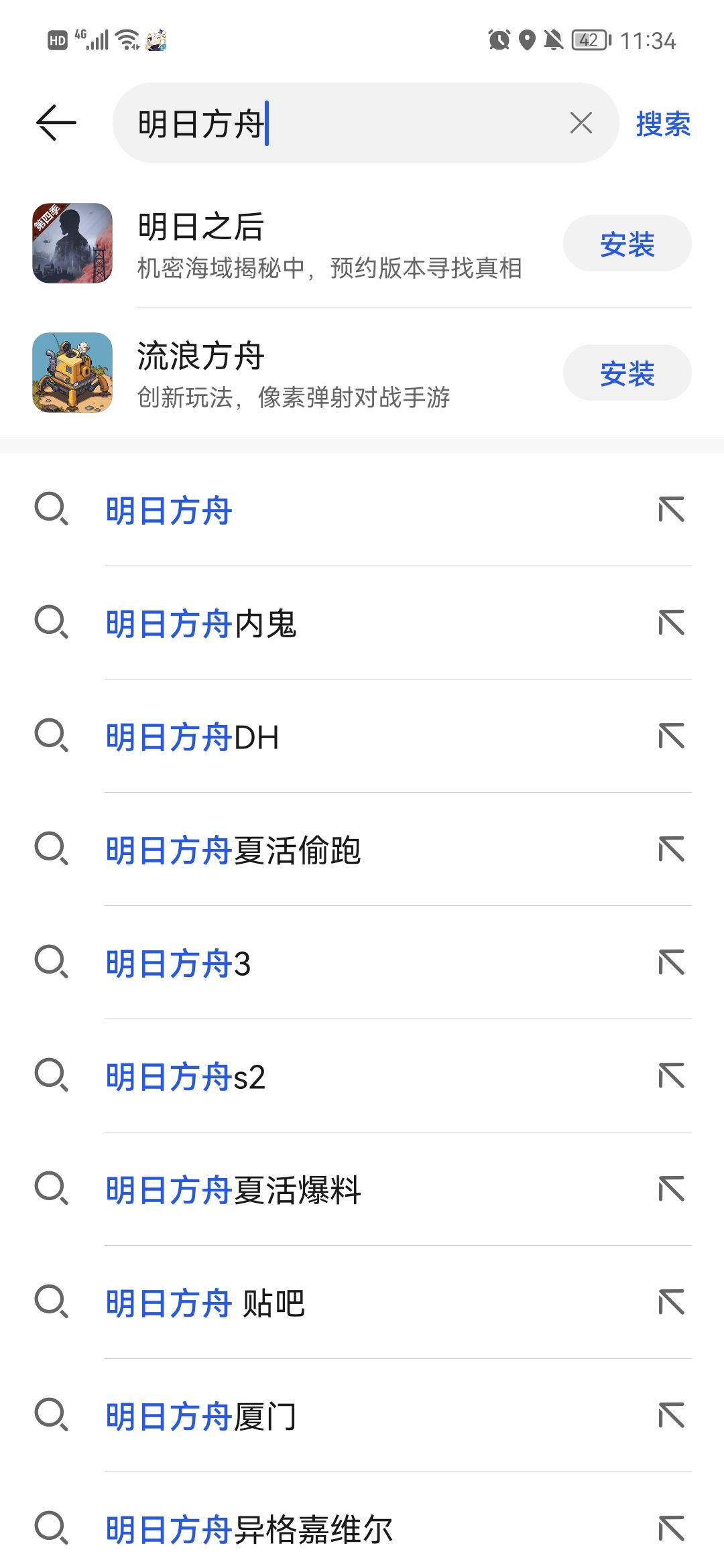Tap the blue 搜索 button
Image resolution: width=724 pixels, height=1568 pixels.
(x=663, y=124)
